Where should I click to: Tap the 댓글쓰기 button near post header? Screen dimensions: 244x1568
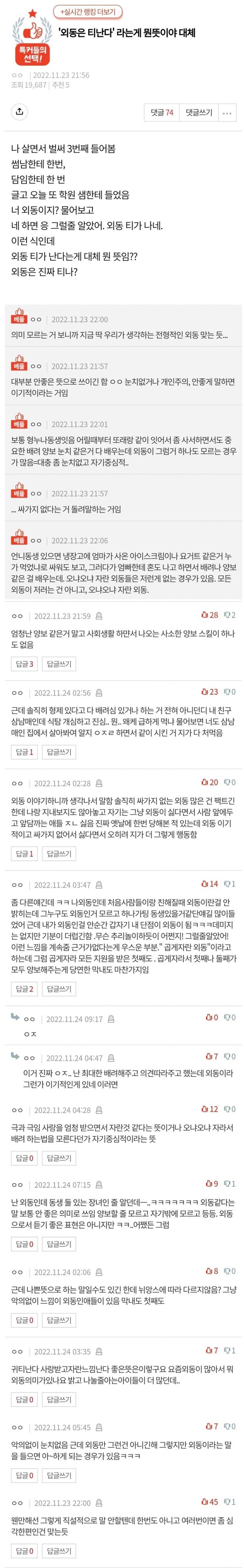click(198, 112)
